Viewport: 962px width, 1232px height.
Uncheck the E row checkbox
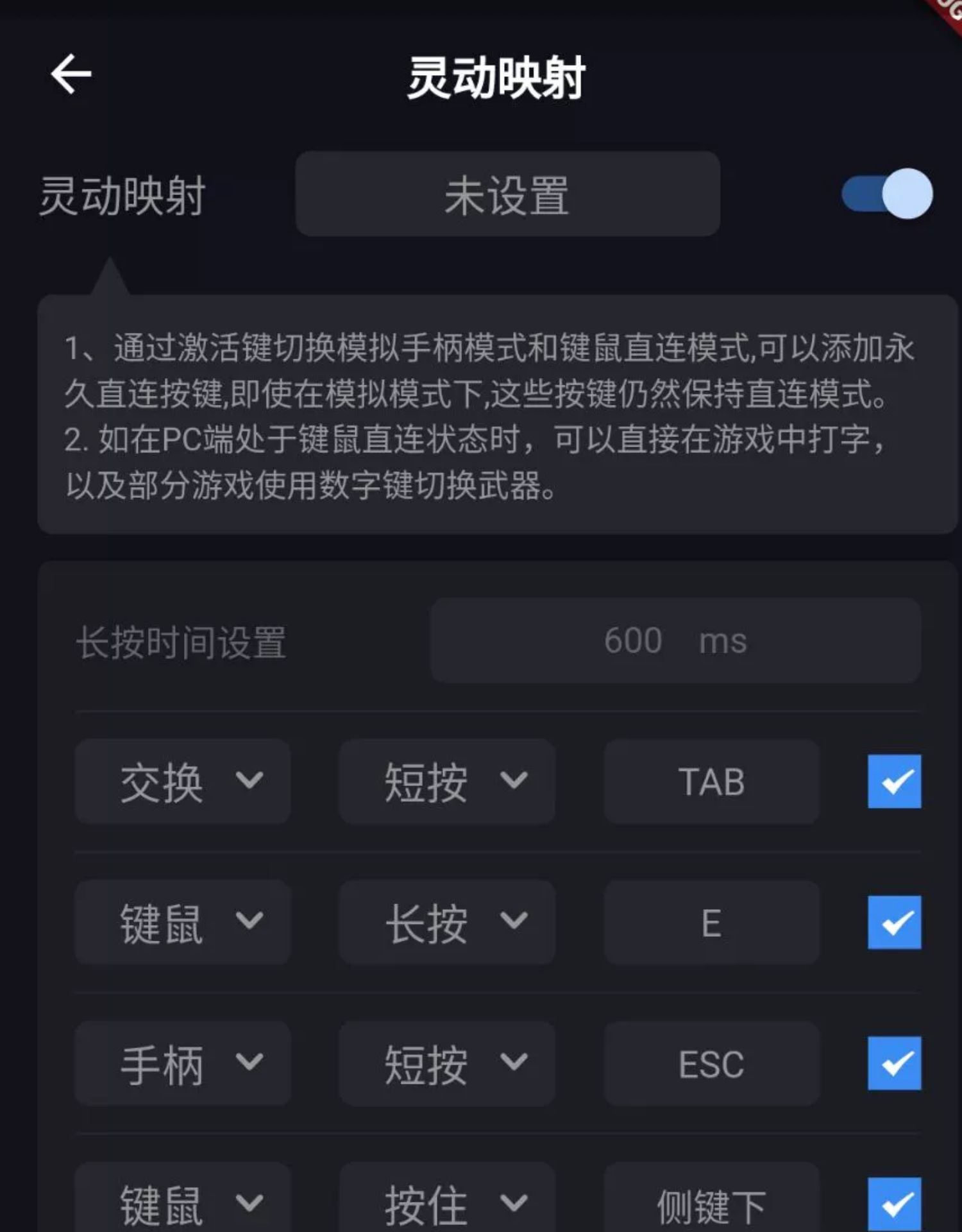(894, 923)
